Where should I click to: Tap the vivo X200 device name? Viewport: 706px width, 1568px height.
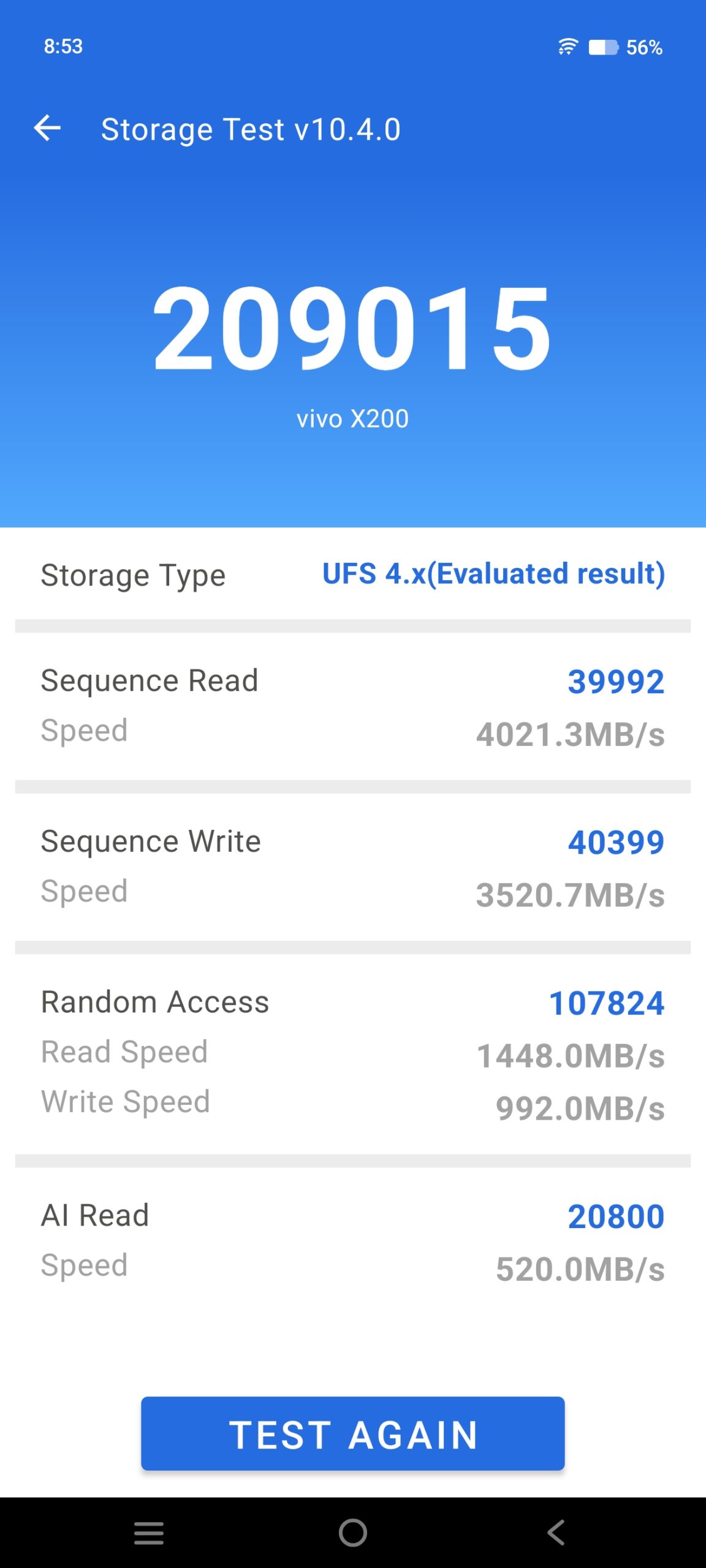point(353,419)
